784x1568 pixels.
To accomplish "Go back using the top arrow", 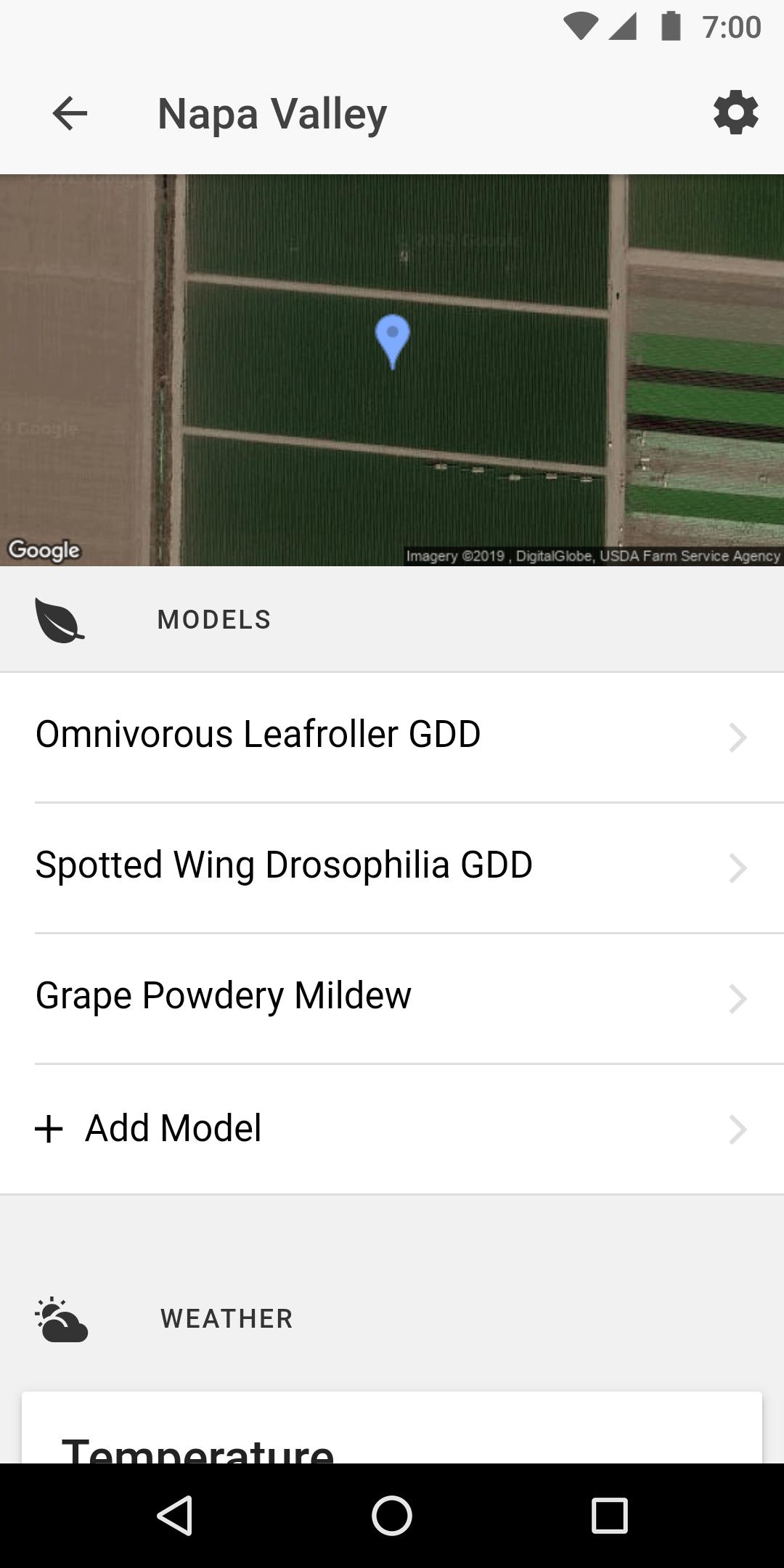I will (x=70, y=114).
